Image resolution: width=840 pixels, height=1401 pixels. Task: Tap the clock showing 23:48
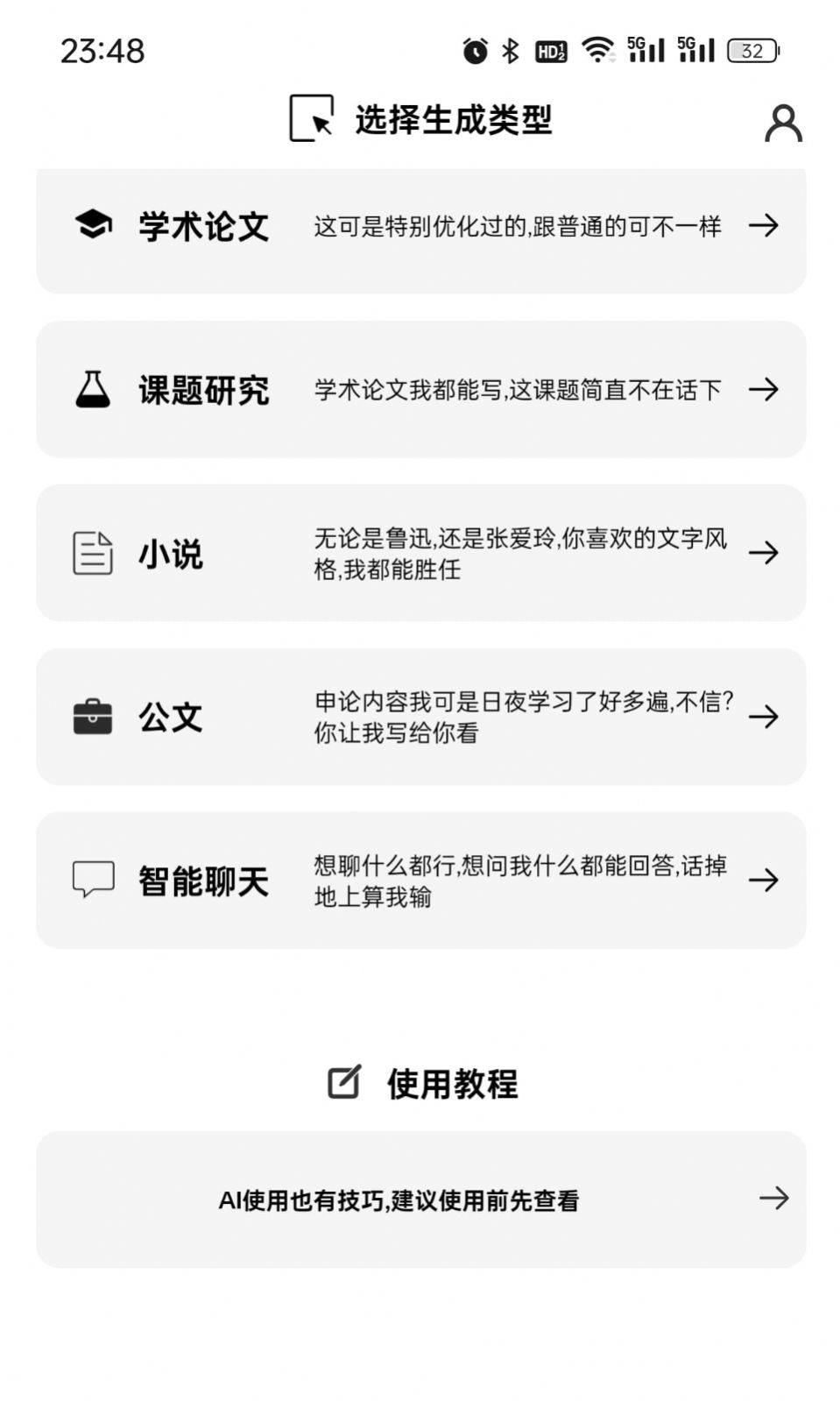pyautogui.click(x=104, y=53)
